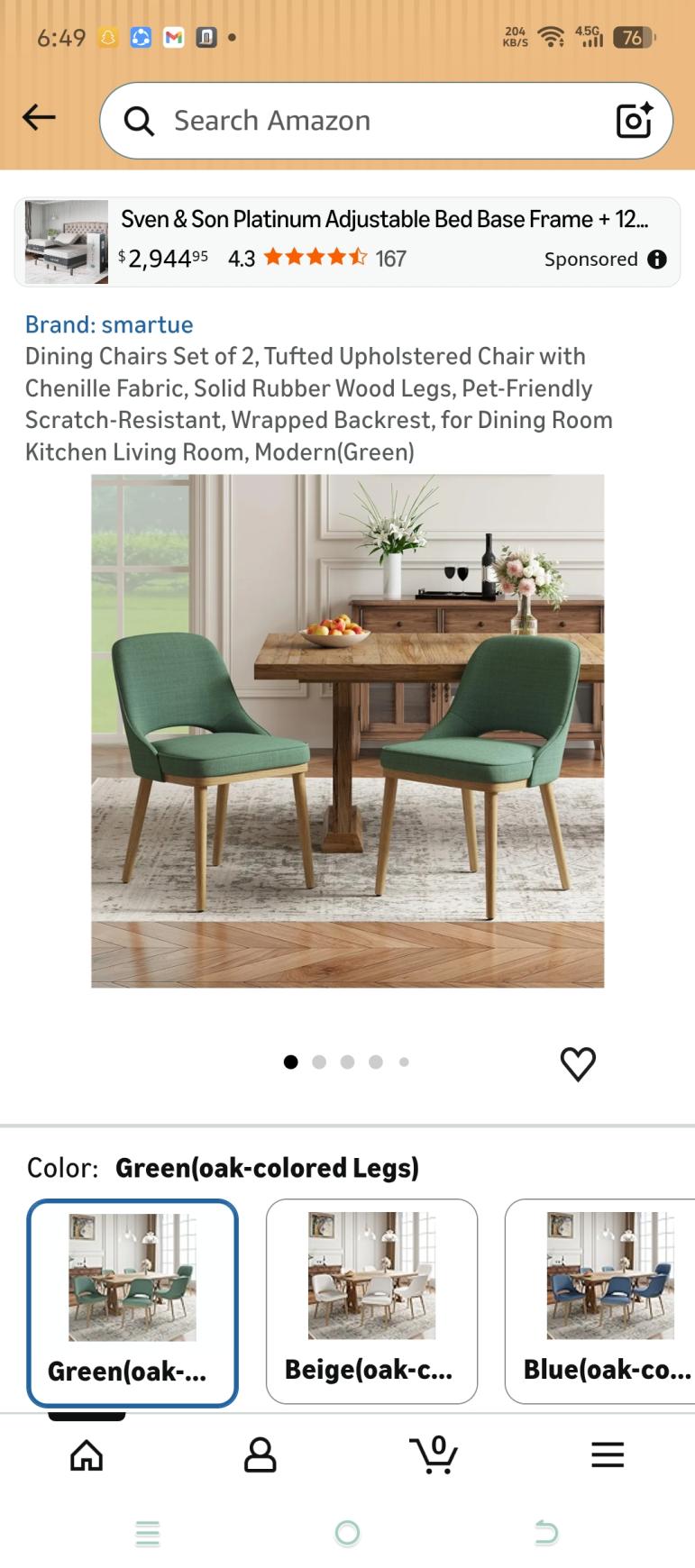The image size is (695, 1568).
Task: Select the Green(oak-colored Legs) color option
Action: pyautogui.click(x=133, y=1301)
